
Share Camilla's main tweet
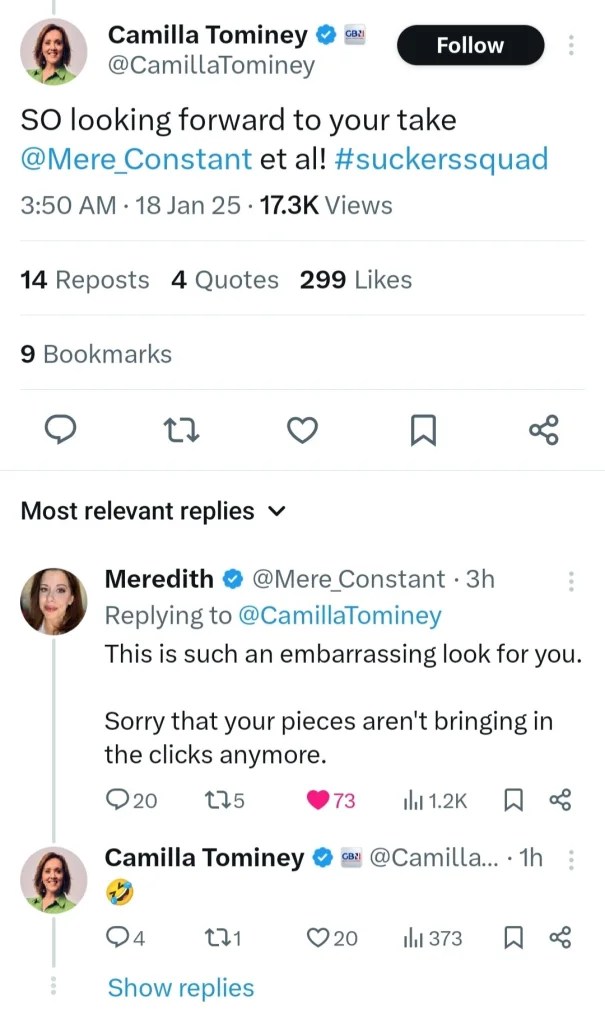[543, 430]
